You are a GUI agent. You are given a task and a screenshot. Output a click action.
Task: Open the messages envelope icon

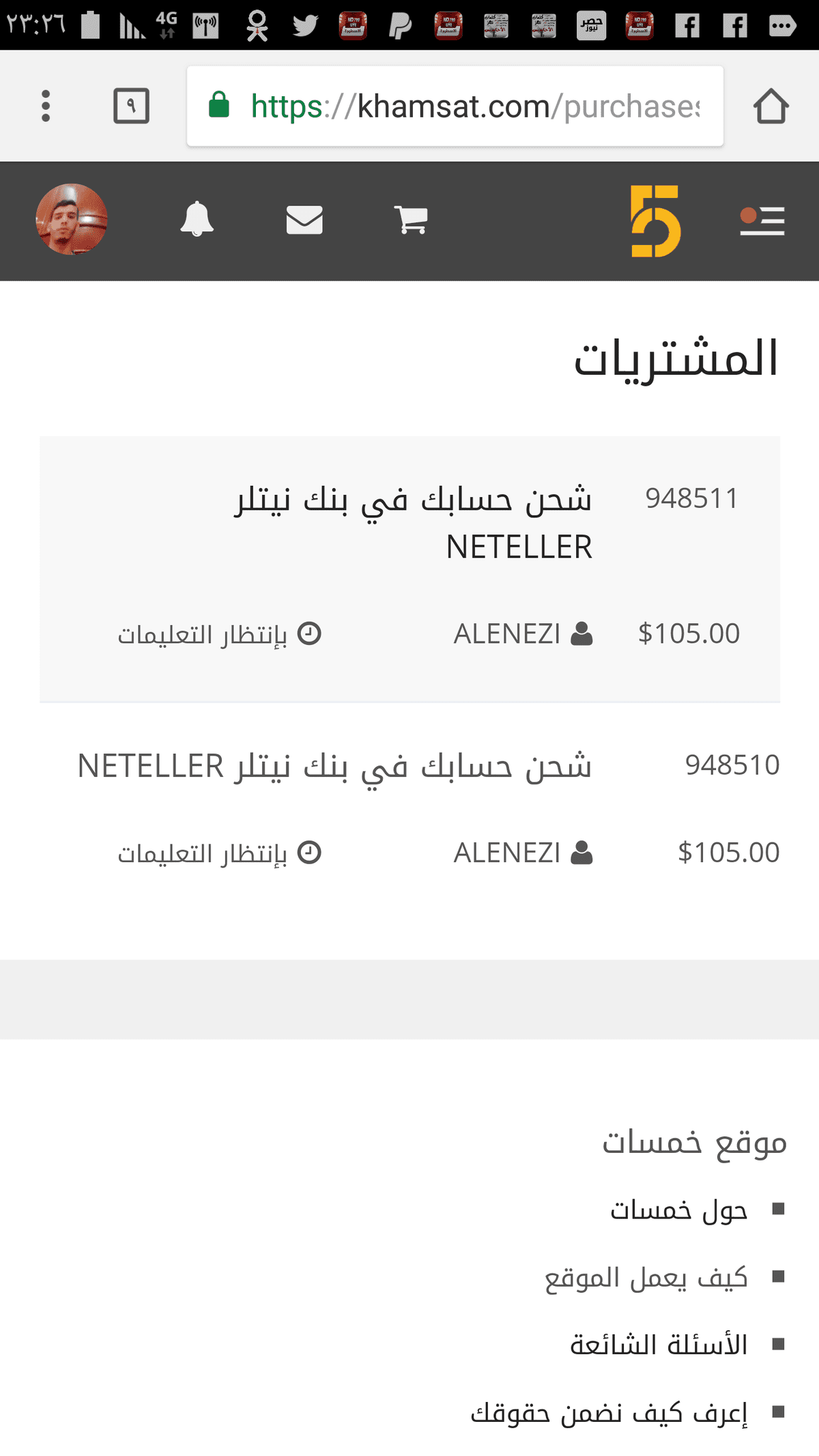304,219
